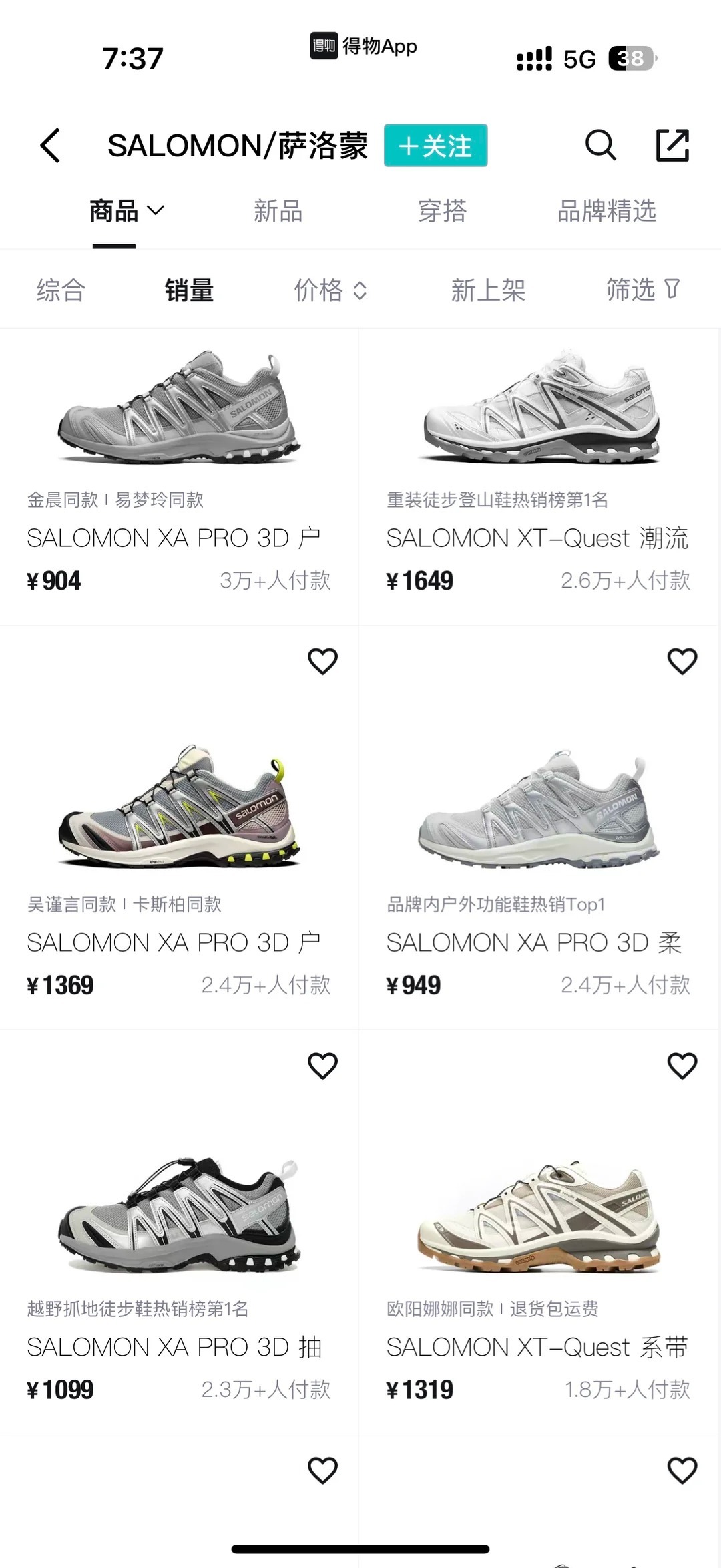
Task: Sort products by 价格
Action: [330, 290]
